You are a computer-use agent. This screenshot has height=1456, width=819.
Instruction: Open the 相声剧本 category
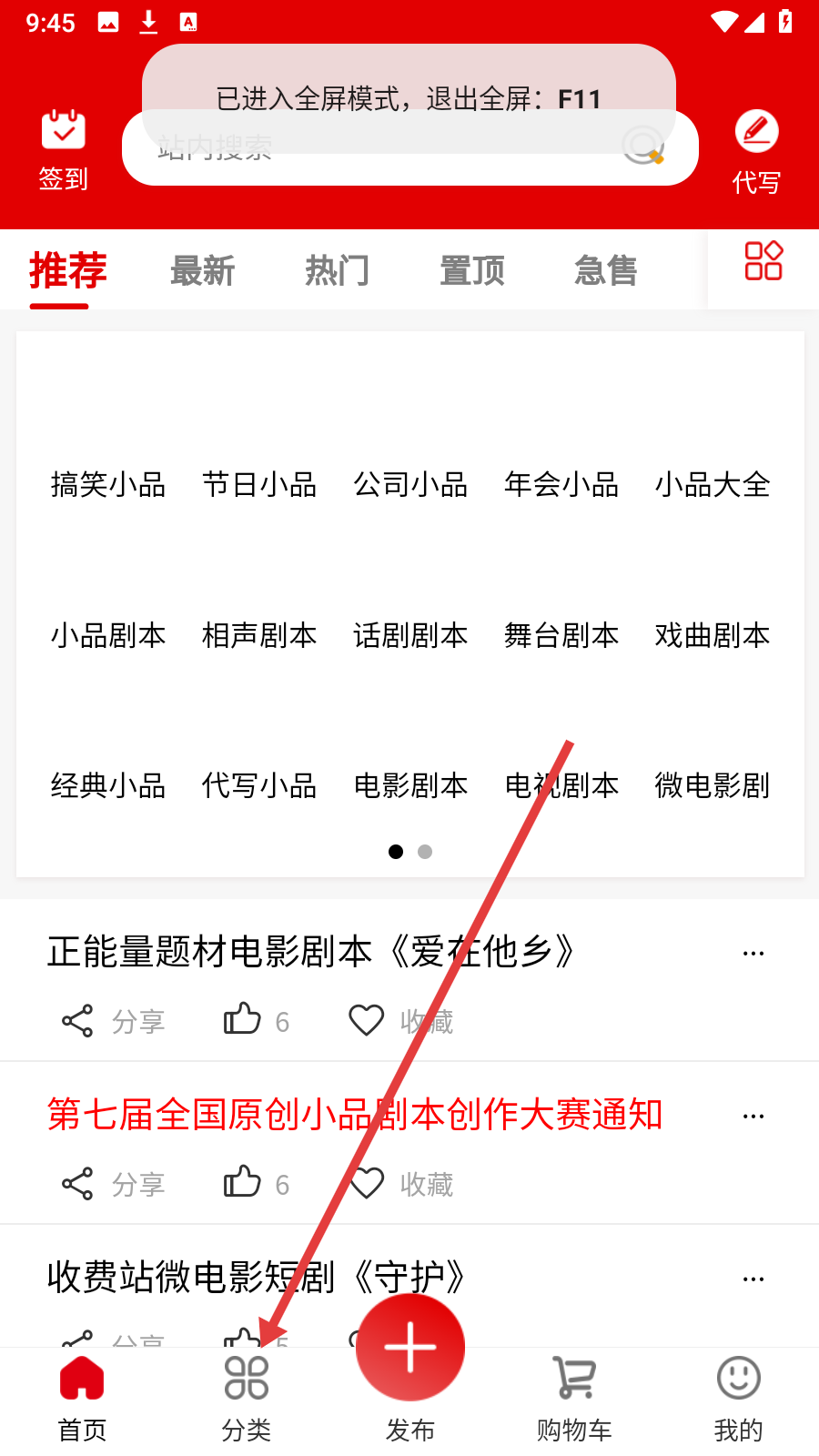(x=259, y=635)
